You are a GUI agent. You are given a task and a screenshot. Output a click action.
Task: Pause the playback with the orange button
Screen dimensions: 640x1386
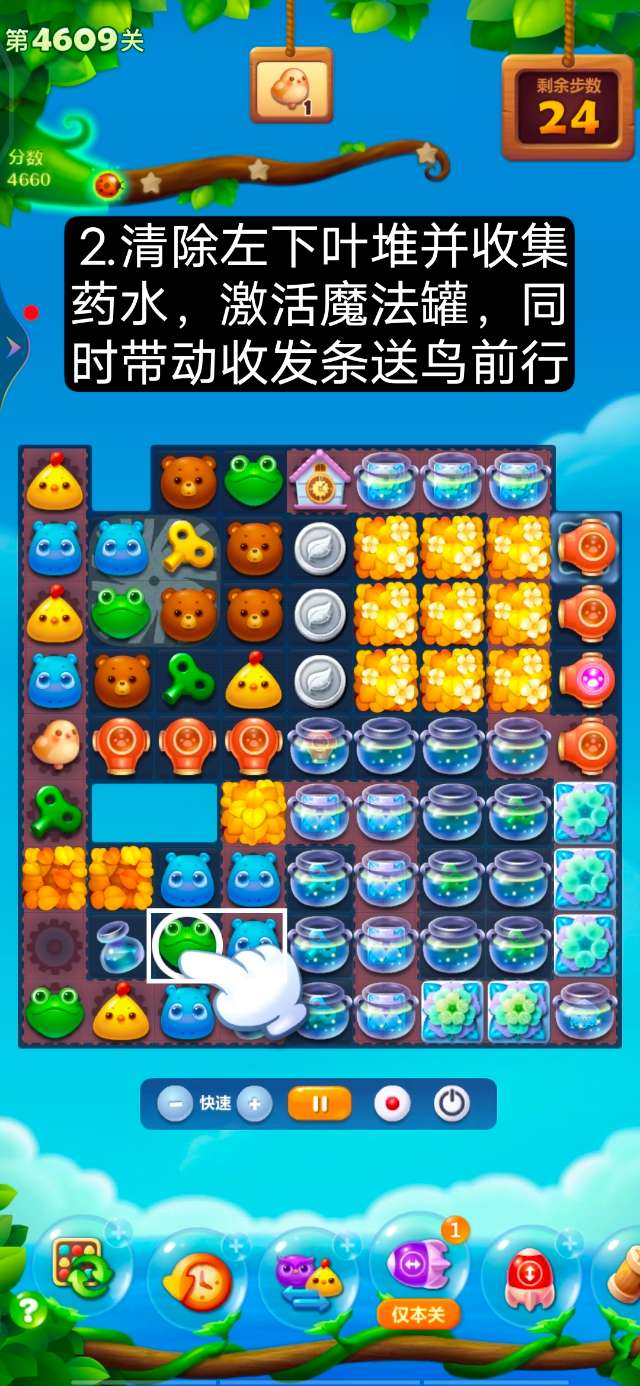tap(320, 1104)
